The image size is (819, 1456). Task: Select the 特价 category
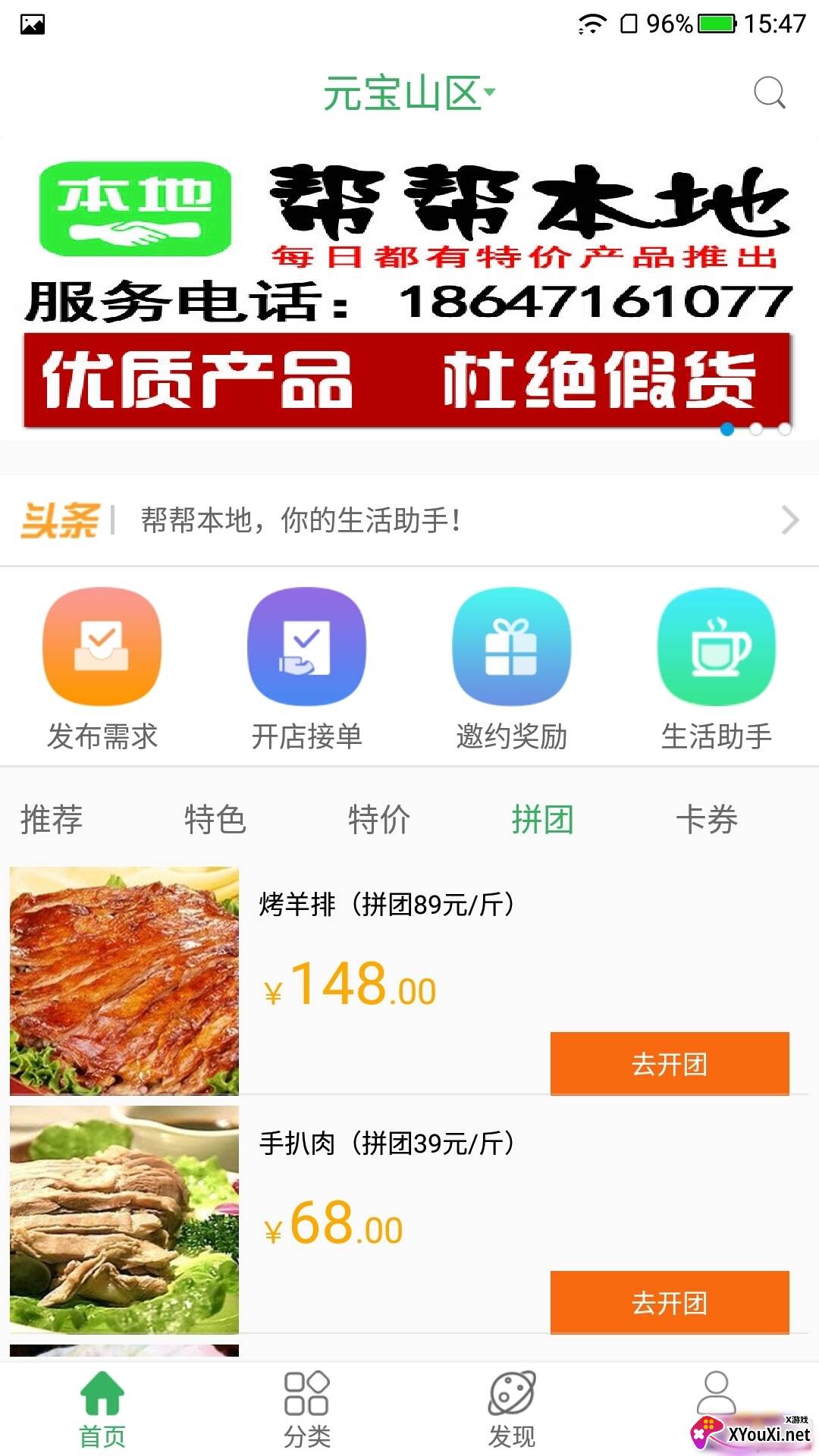pos(379,819)
